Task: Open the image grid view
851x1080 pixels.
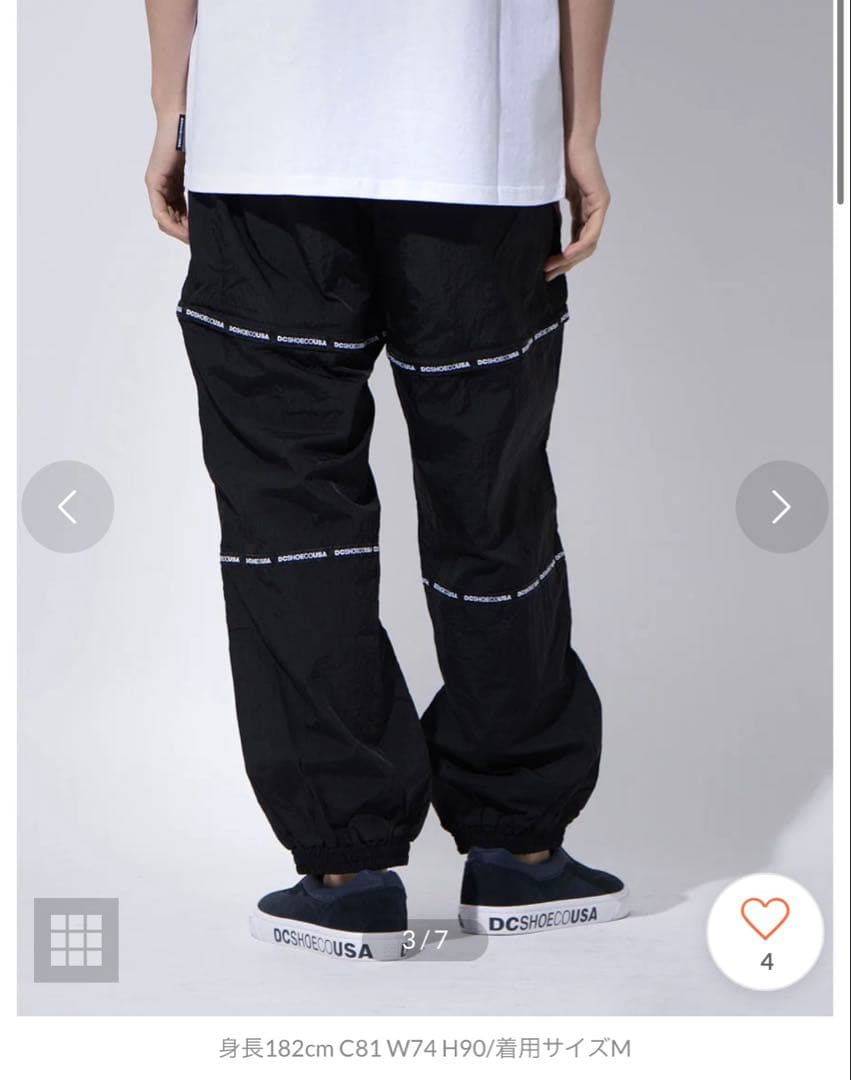Action: [76, 940]
